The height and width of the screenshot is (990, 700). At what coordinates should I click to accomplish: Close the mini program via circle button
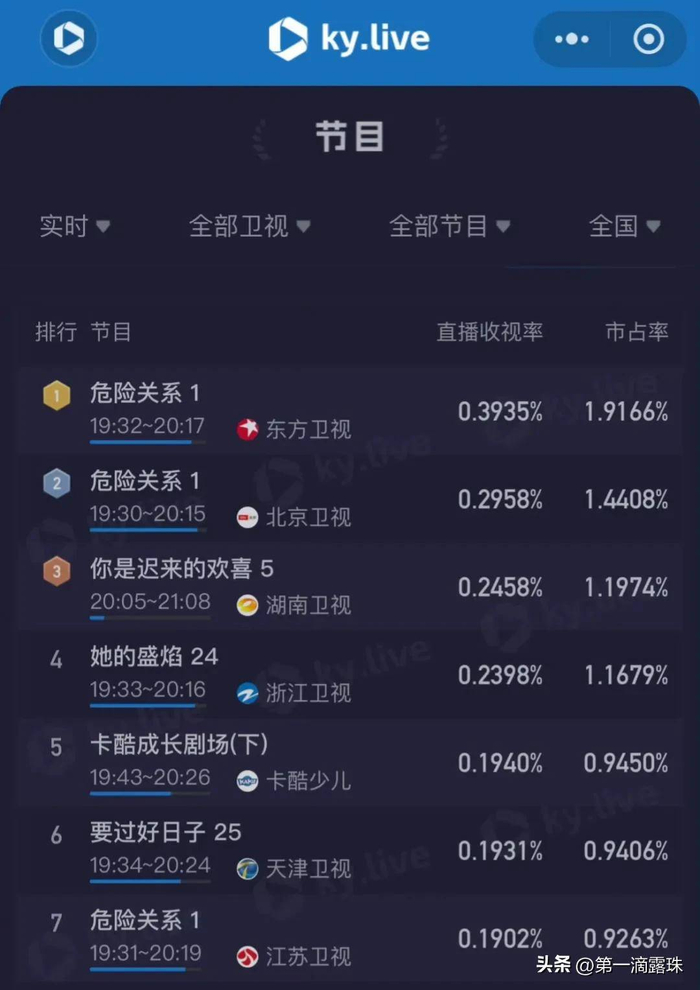tap(649, 40)
